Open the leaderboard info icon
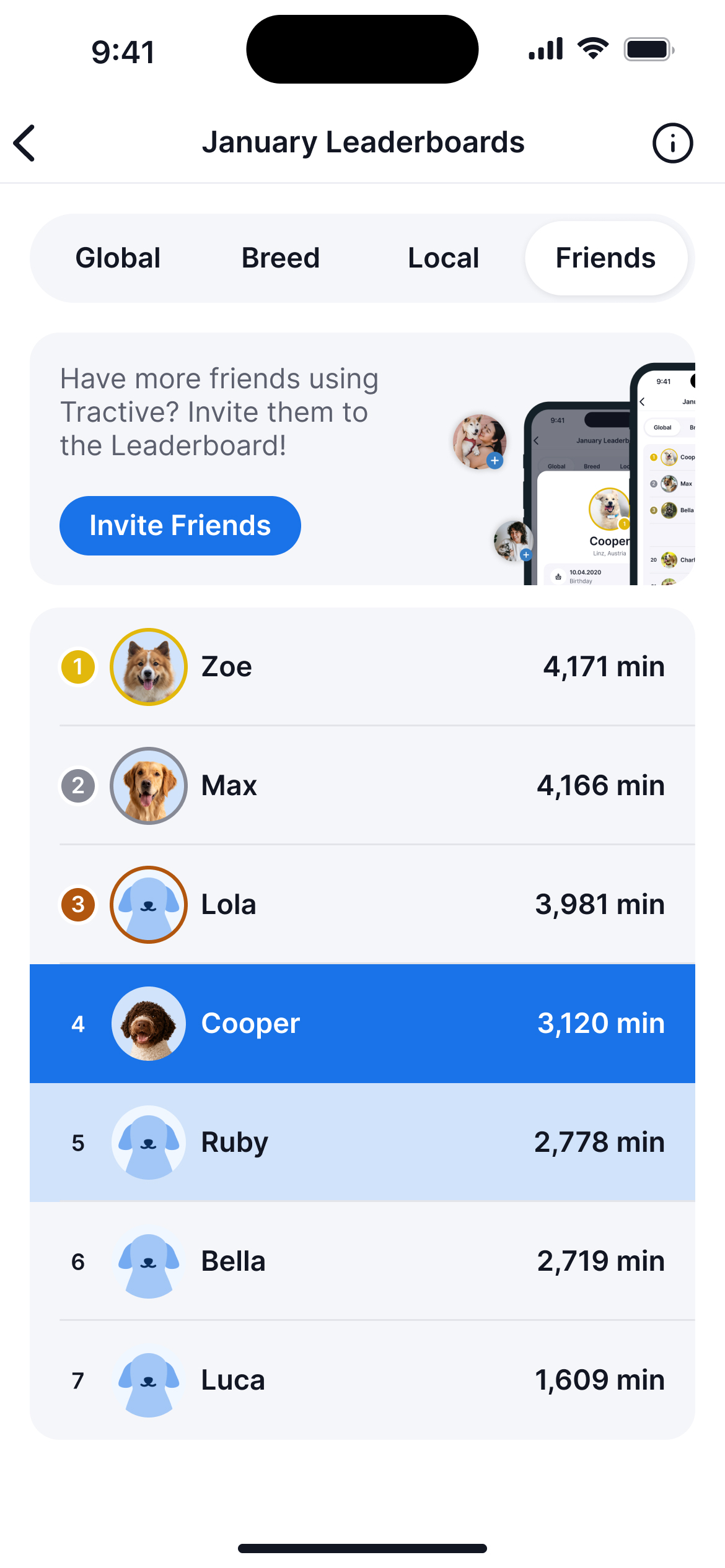The image size is (725, 1568). (672, 142)
